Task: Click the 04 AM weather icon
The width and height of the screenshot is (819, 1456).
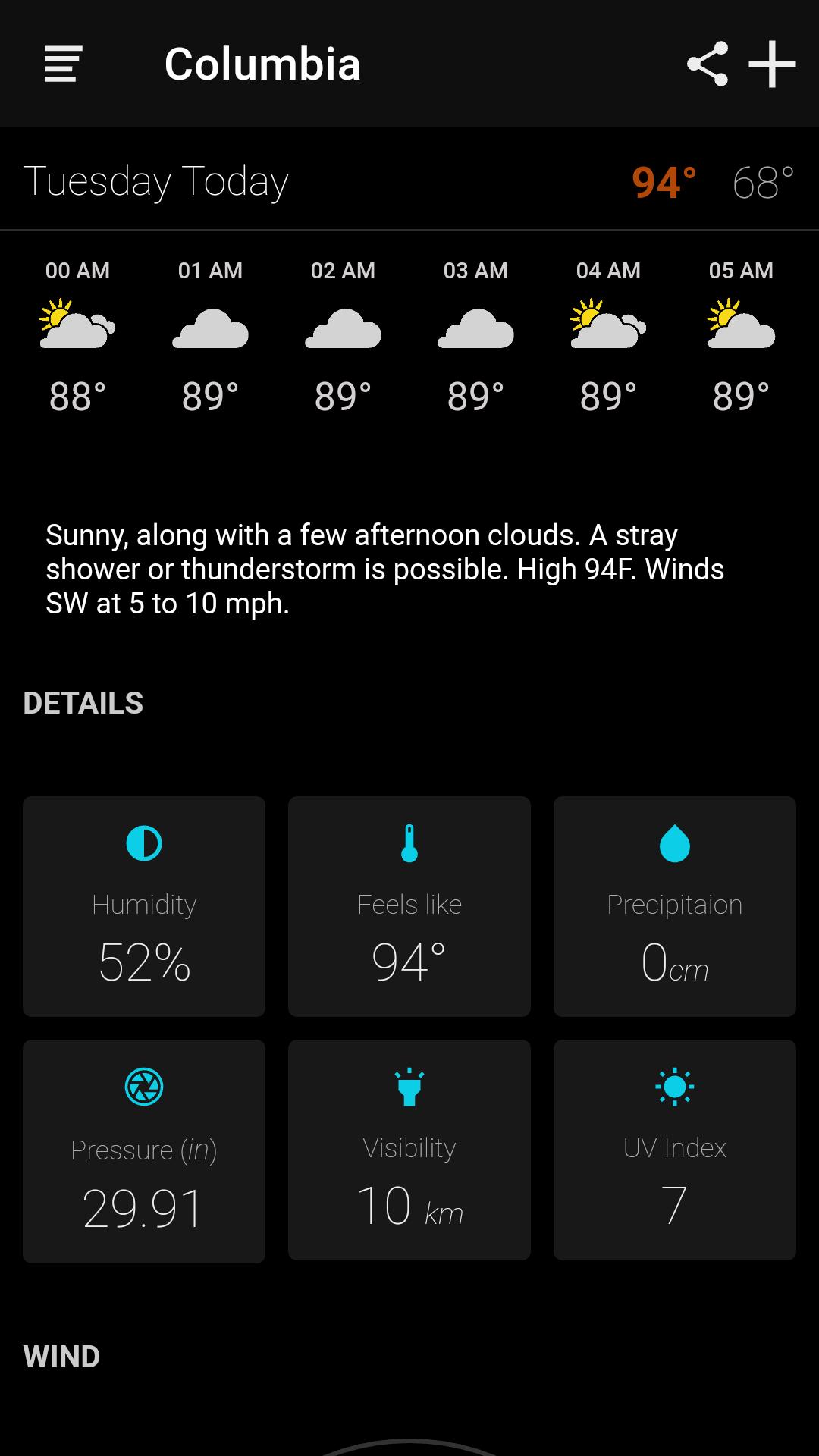Action: [607, 325]
